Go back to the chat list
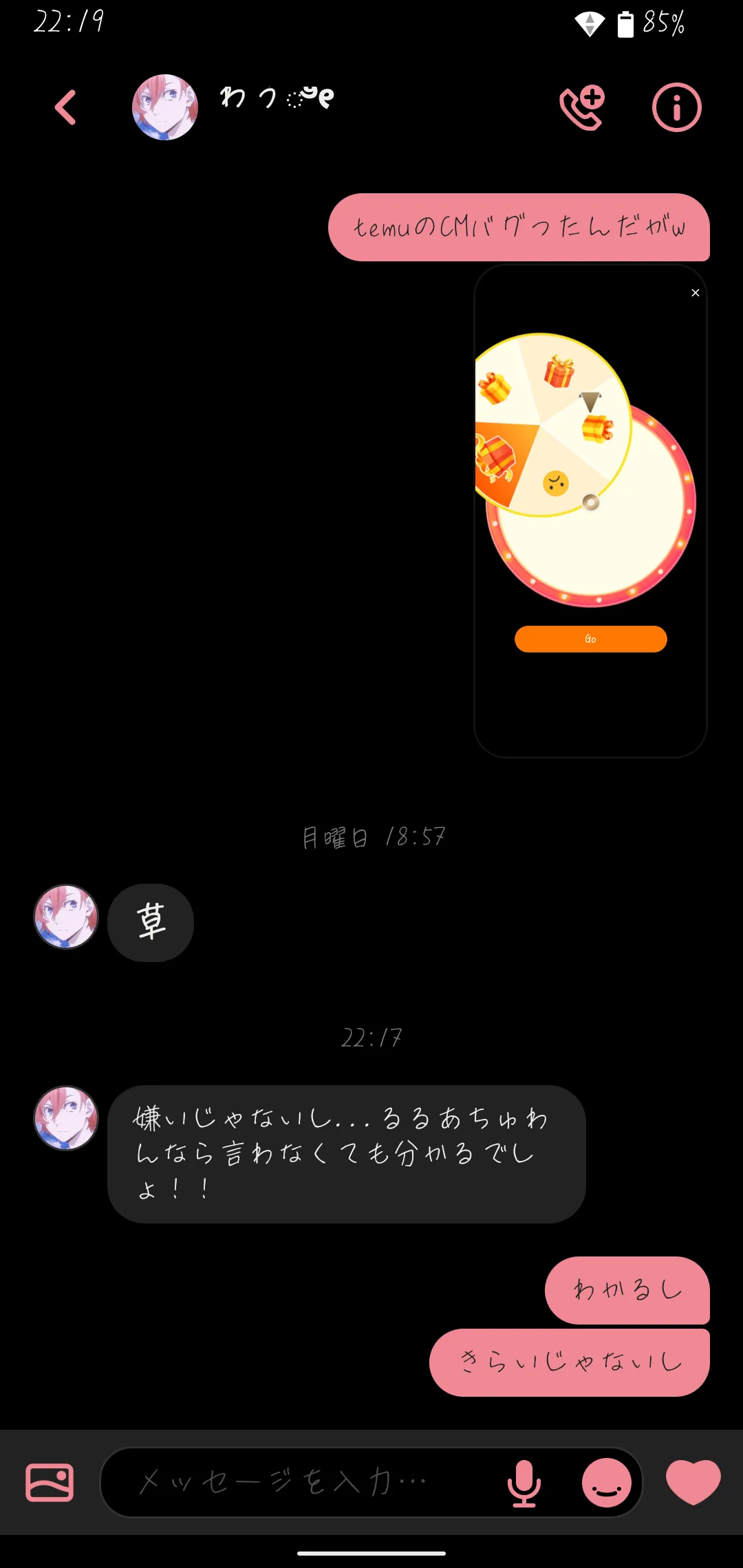Image resolution: width=743 pixels, height=1568 pixels. [65, 107]
